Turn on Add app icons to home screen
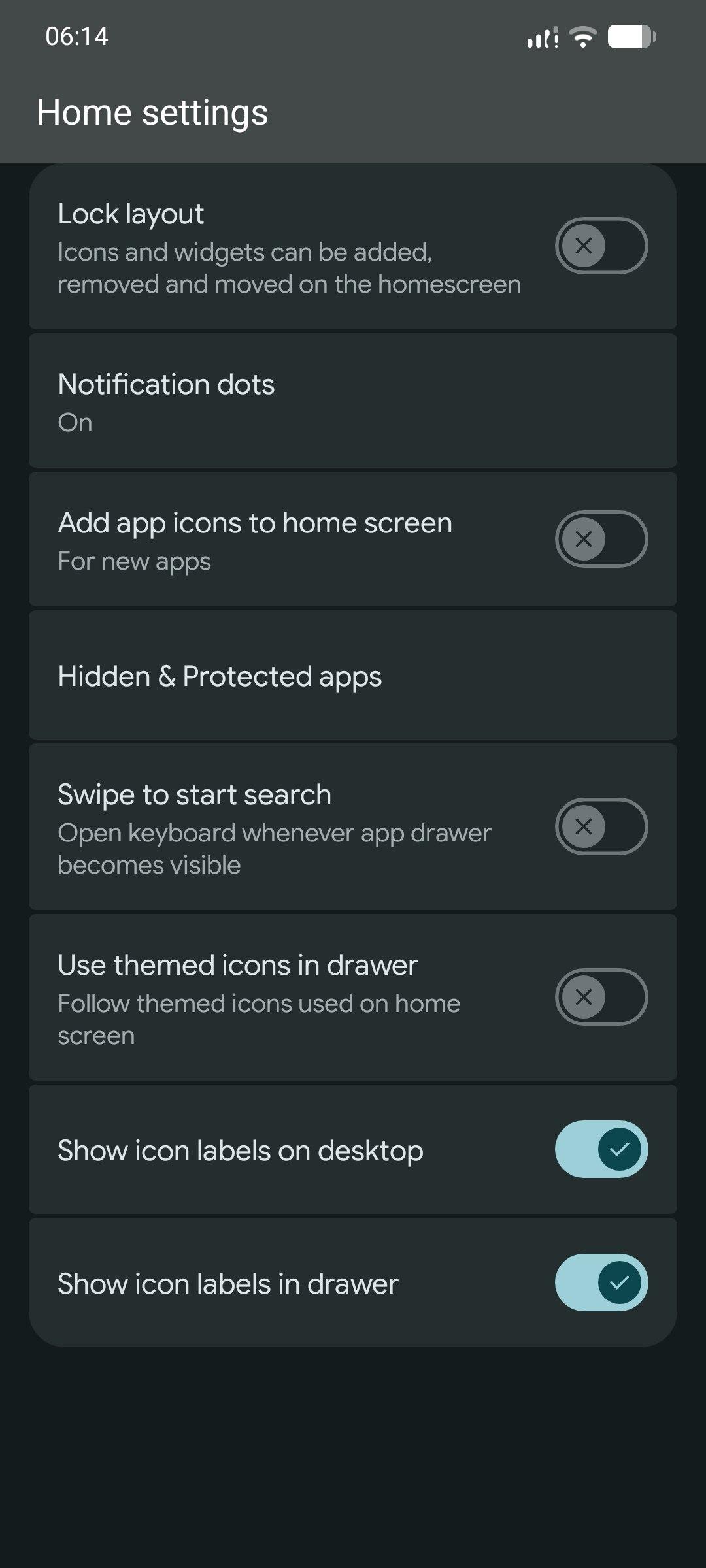Screen dimensions: 706x1568 tap(601, 539)
